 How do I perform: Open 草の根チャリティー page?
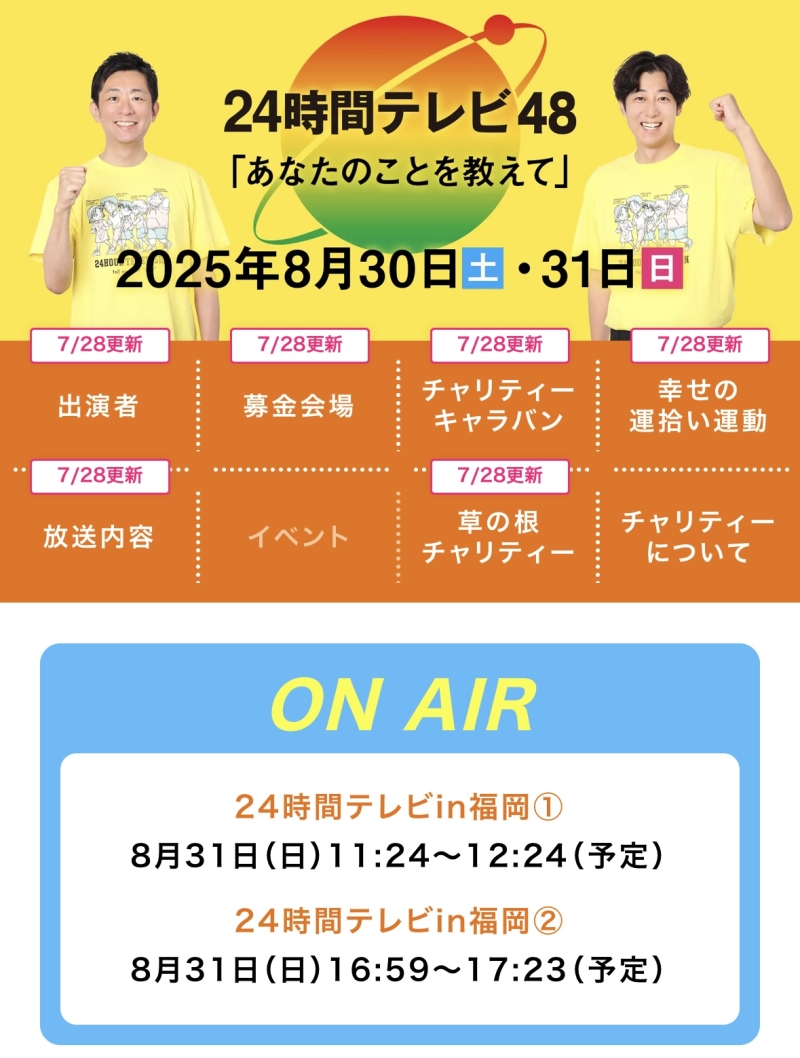point(498,536)
